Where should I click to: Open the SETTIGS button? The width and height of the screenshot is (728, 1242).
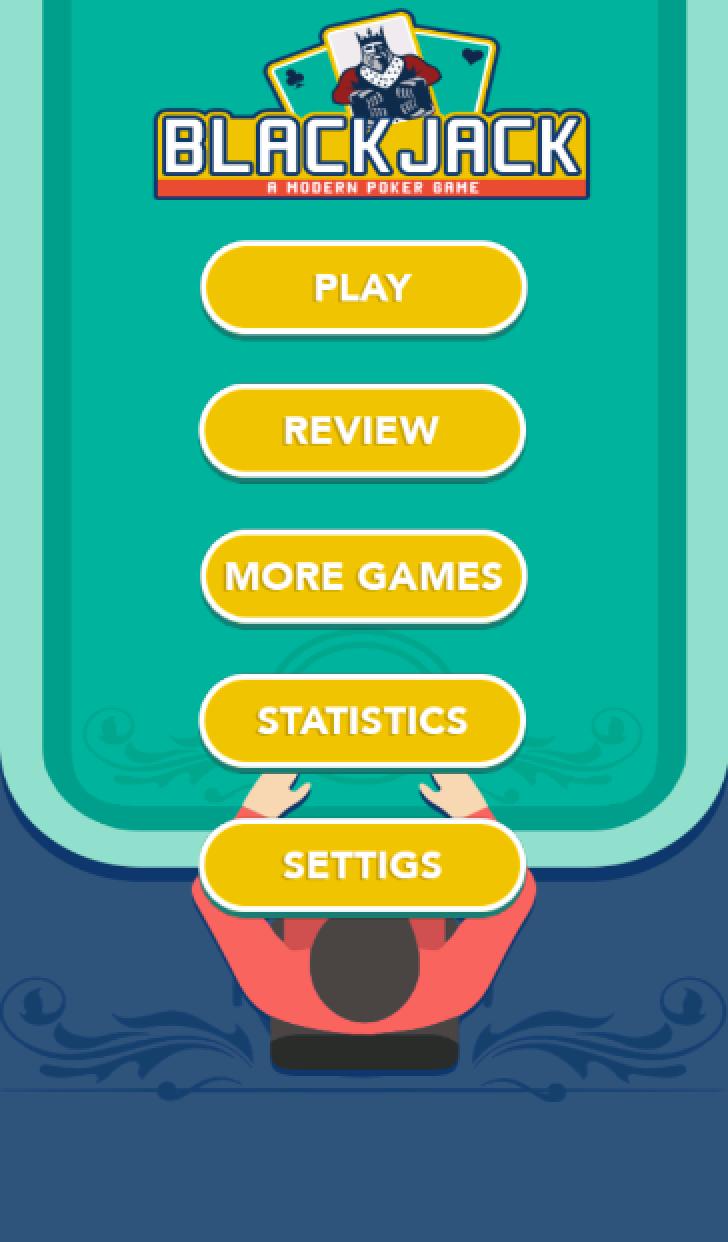pos(362,865)
